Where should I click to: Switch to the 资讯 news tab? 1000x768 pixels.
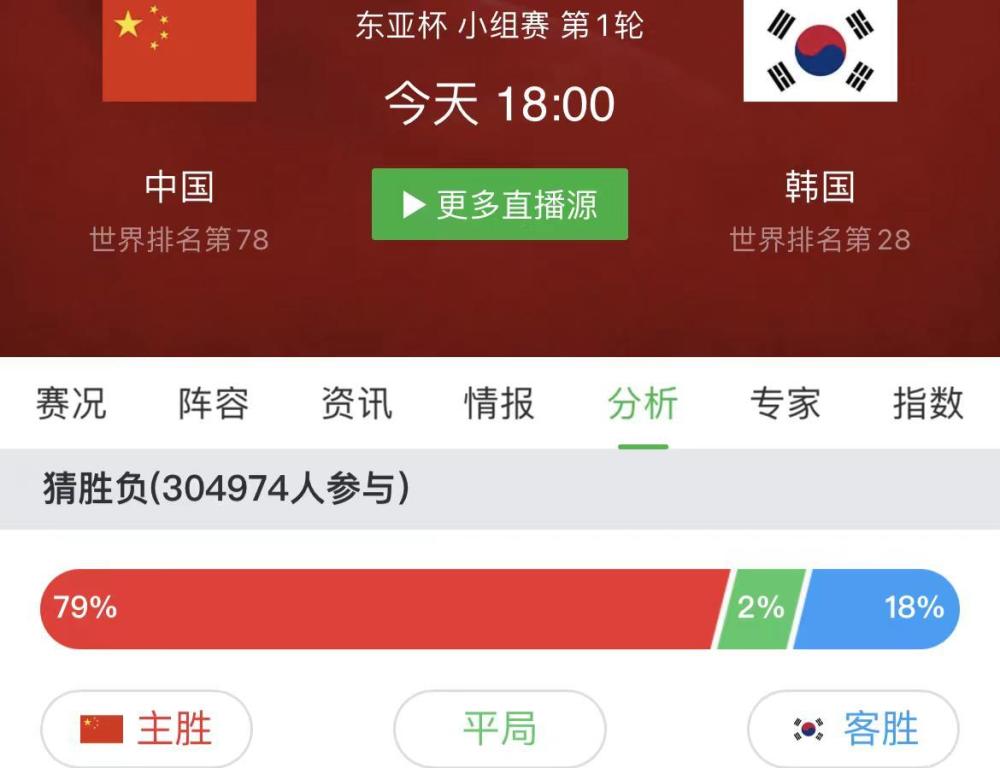coord(356,403)
